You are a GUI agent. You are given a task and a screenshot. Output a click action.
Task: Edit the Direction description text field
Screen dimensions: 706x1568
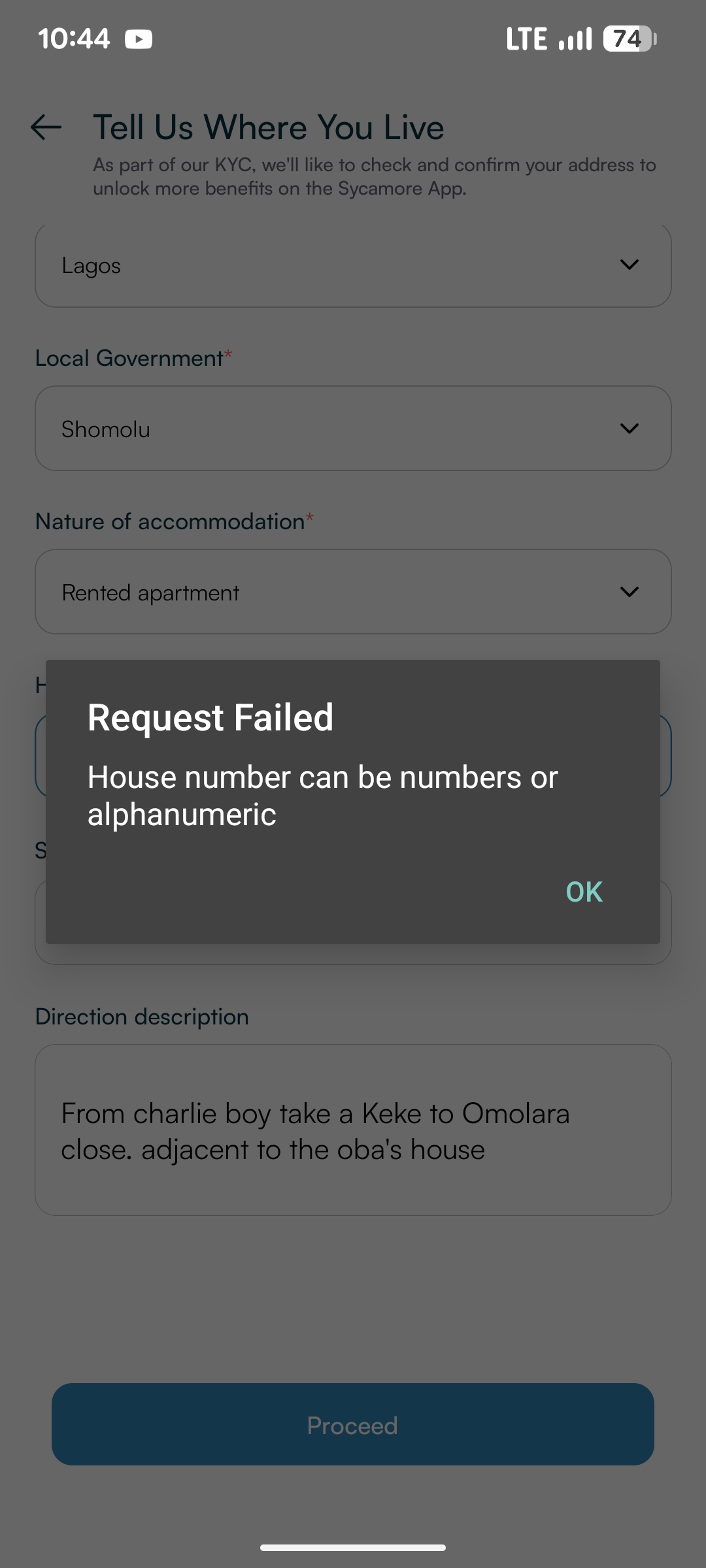tap(353, 1130)
